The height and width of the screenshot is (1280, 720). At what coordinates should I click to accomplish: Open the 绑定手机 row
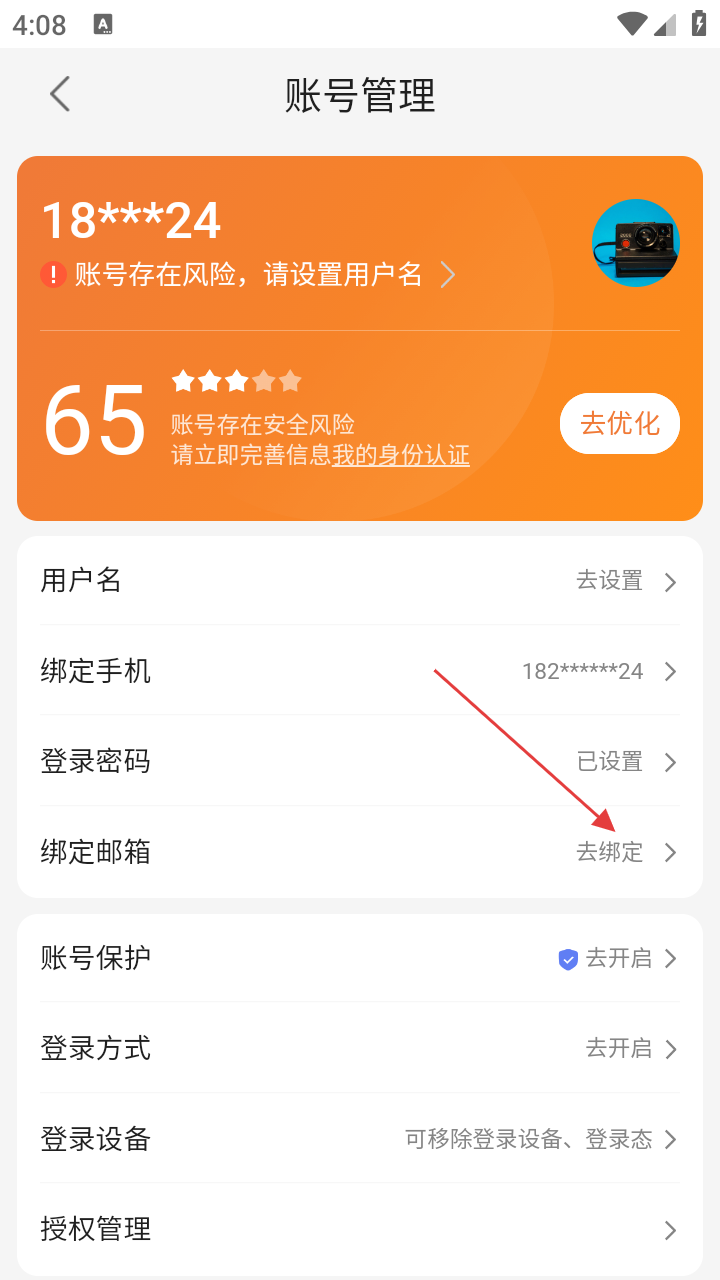360,671
